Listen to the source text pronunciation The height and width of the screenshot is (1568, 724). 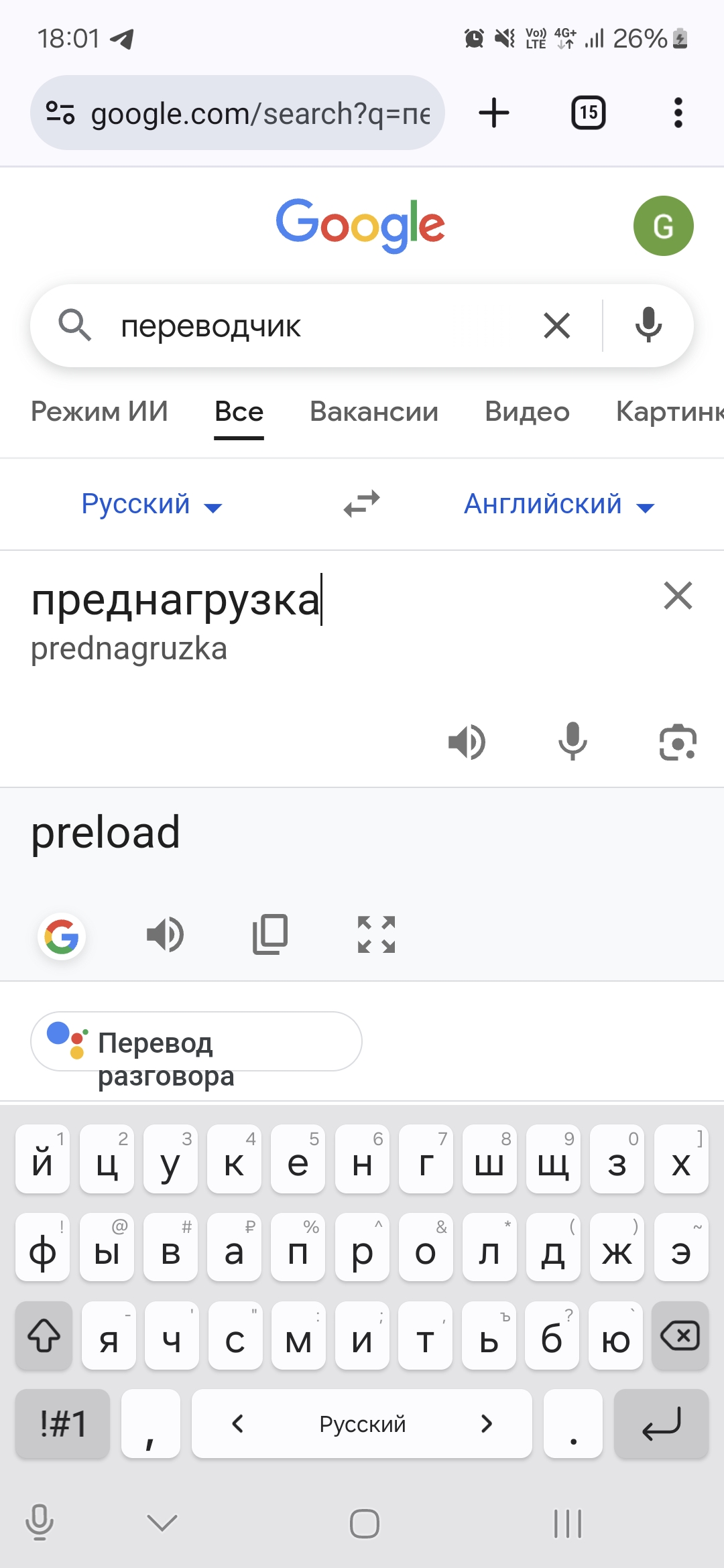point(467,742)
